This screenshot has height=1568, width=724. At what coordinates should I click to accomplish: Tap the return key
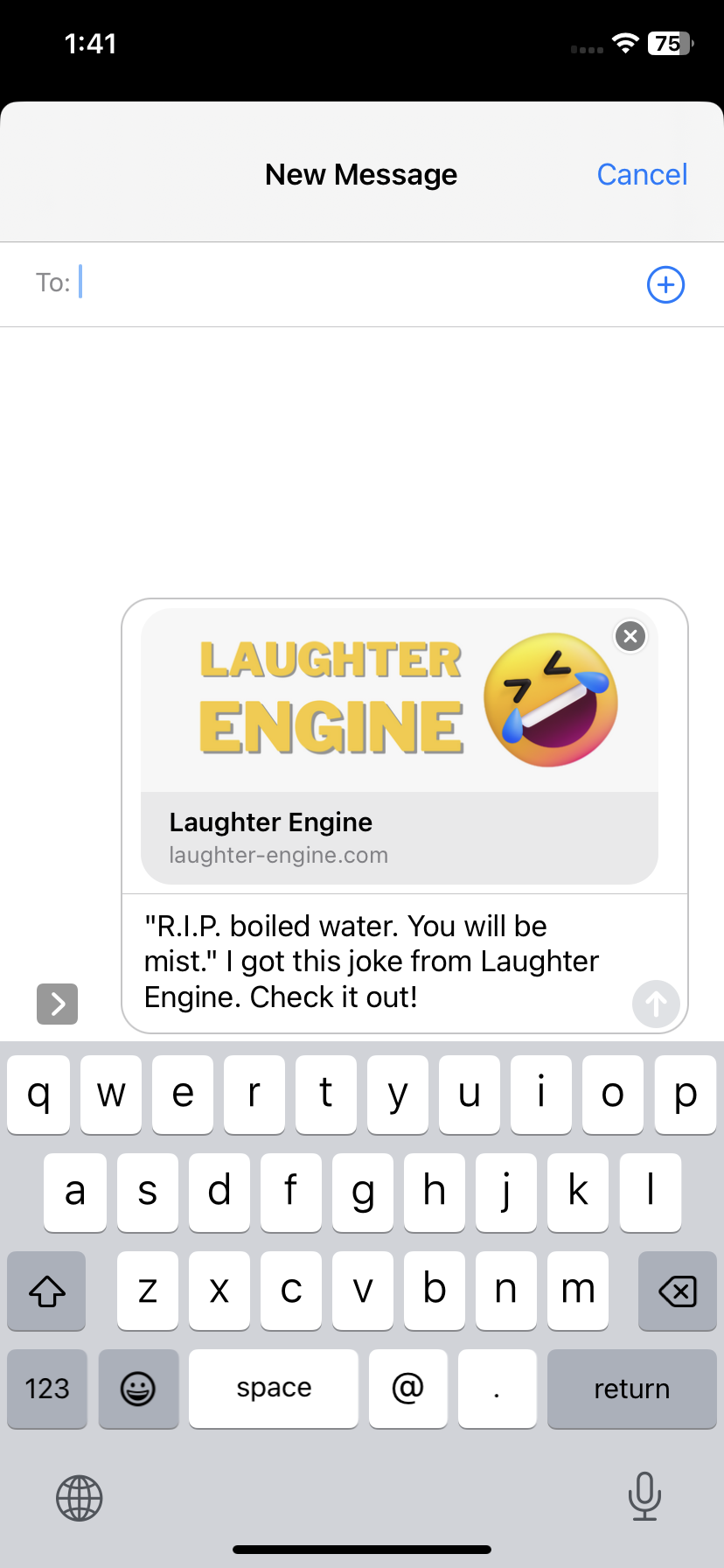pos(631,1389)
